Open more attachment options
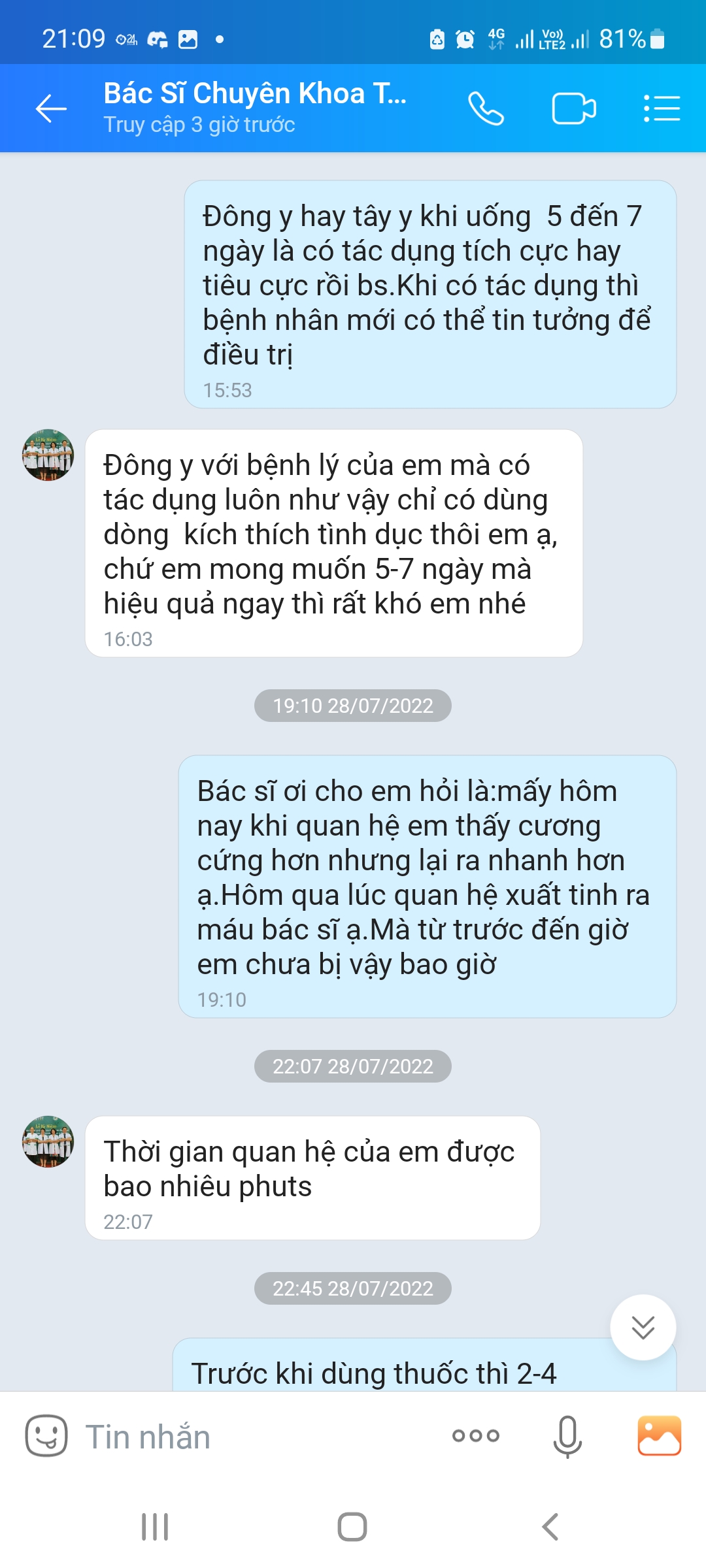This screenshot has width=706, height=1568. point(475,1436)
